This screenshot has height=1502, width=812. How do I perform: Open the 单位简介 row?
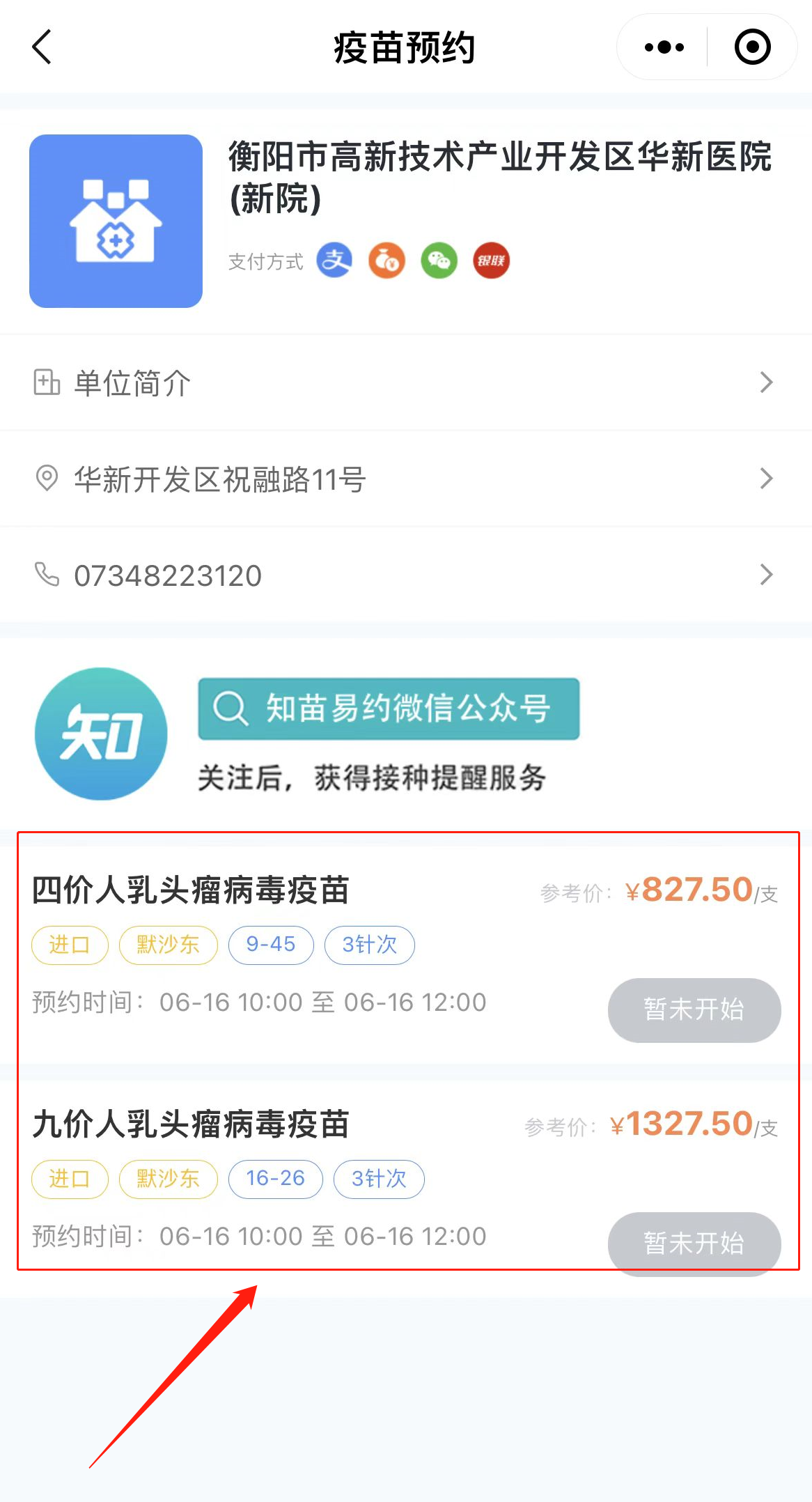[404, 382]
